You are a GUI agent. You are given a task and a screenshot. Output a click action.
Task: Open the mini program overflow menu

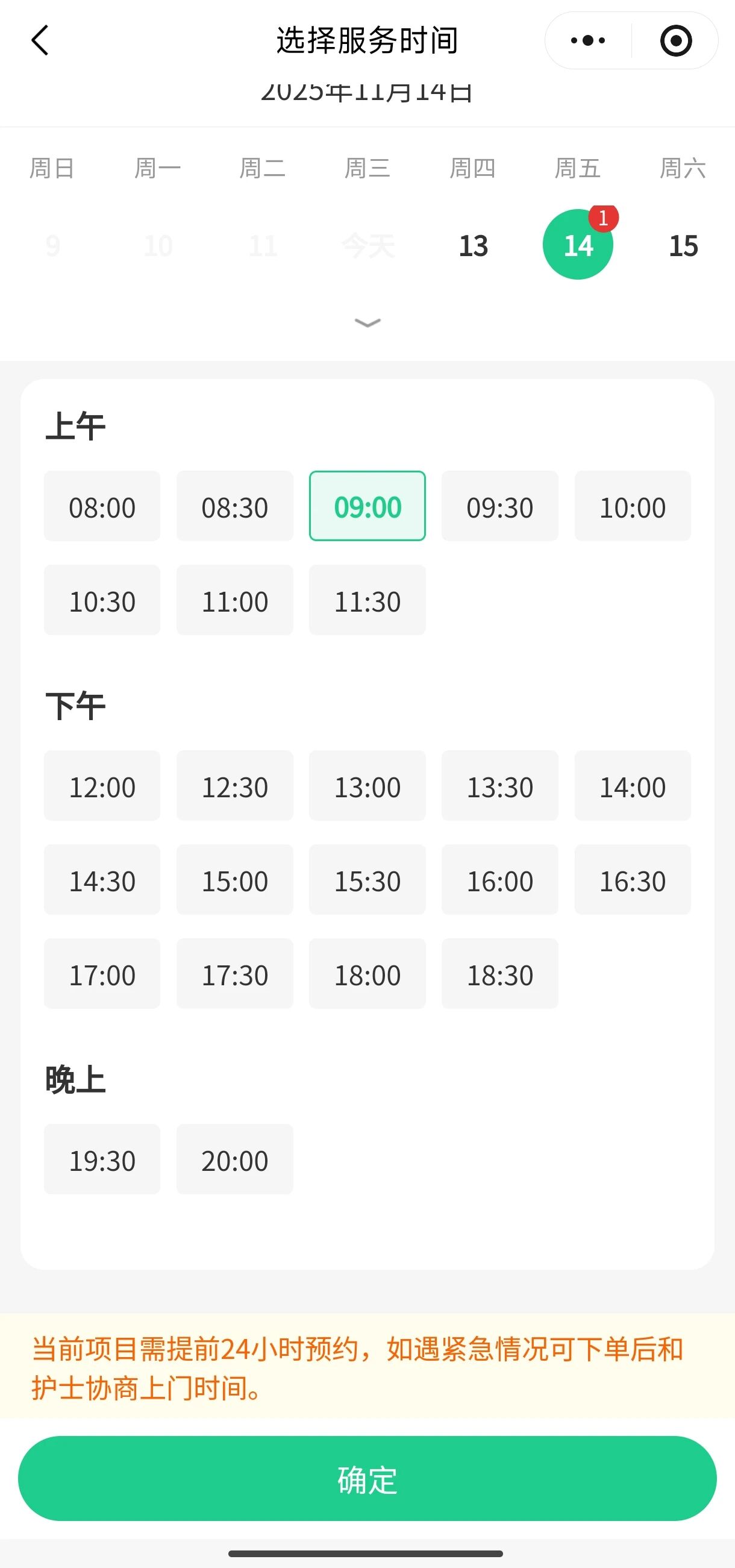tap(588, 41)
